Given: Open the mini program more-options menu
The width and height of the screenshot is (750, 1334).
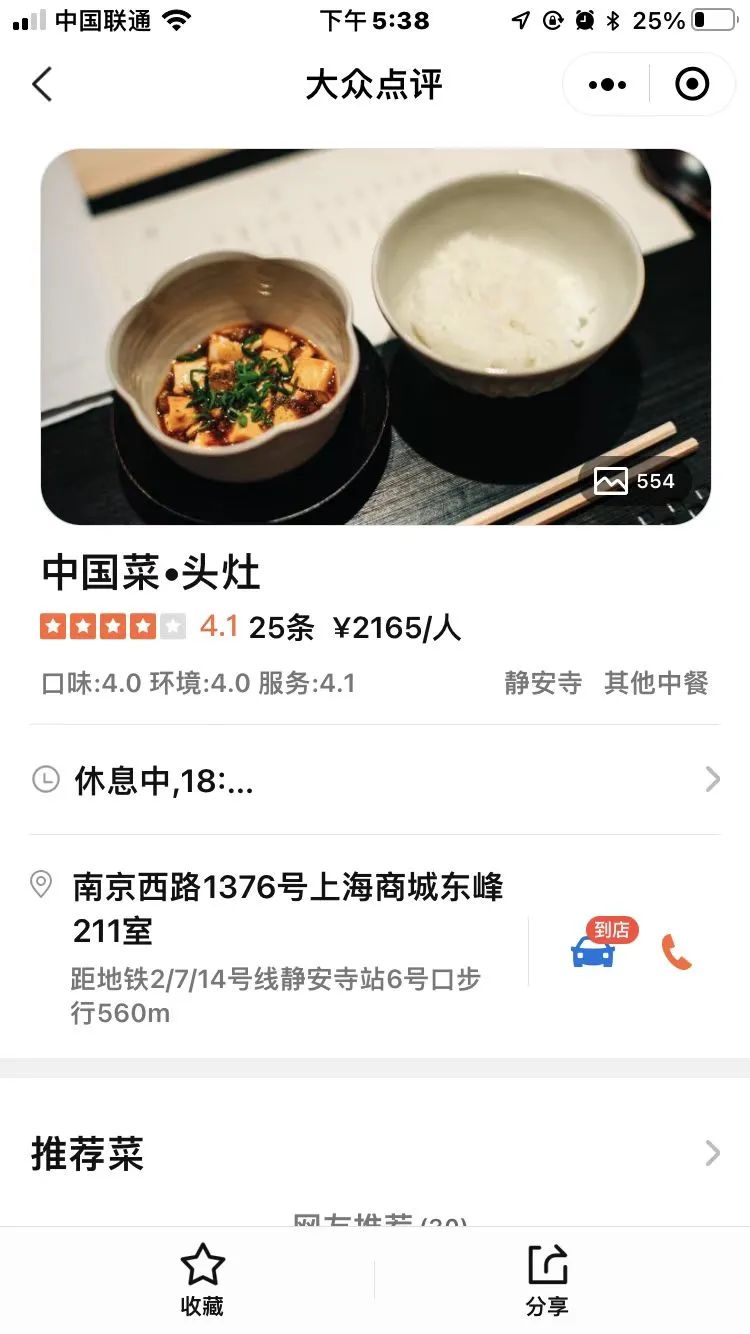Looking at the screenshot, I should point(607,85).
